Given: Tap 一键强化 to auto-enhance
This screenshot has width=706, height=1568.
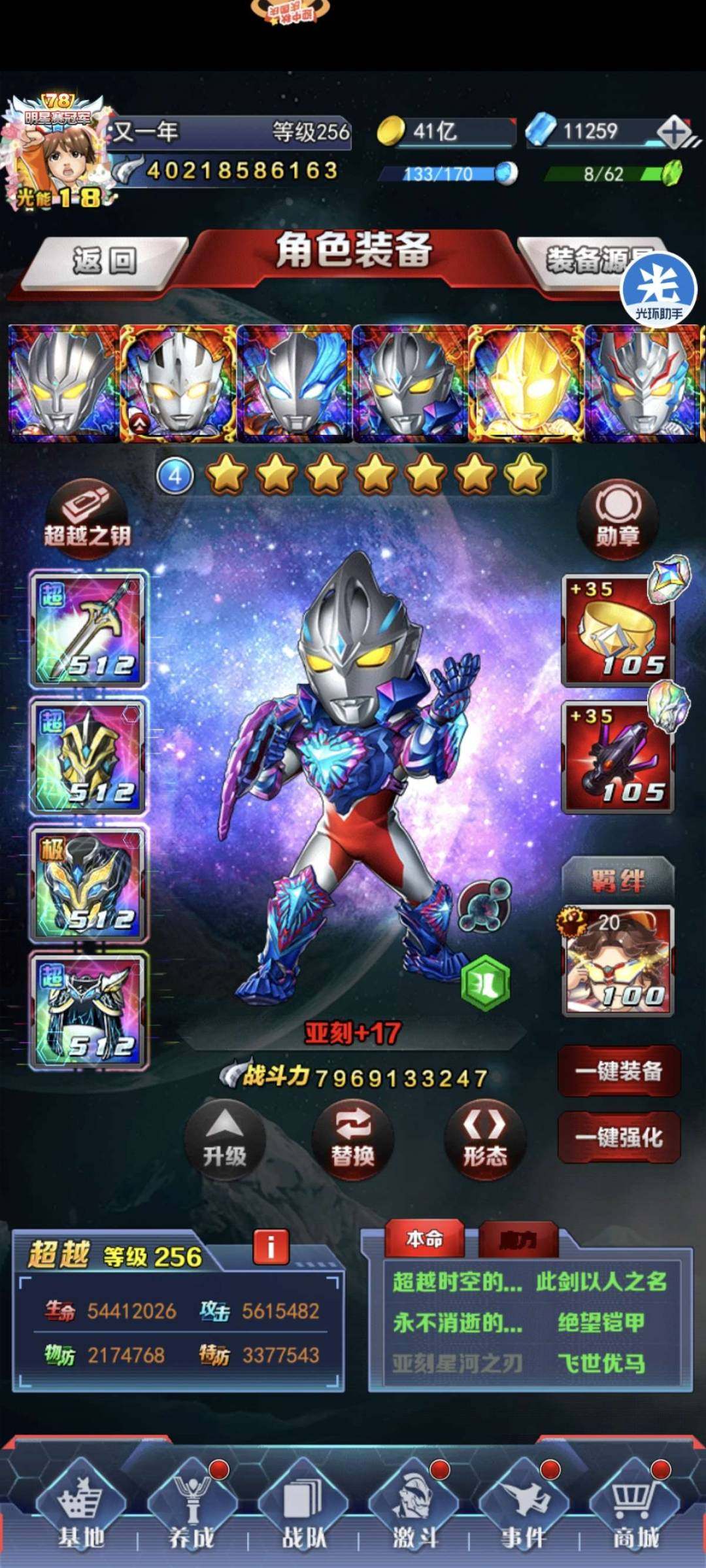Looking at the screenshot, I should [x=618, y=1138].
